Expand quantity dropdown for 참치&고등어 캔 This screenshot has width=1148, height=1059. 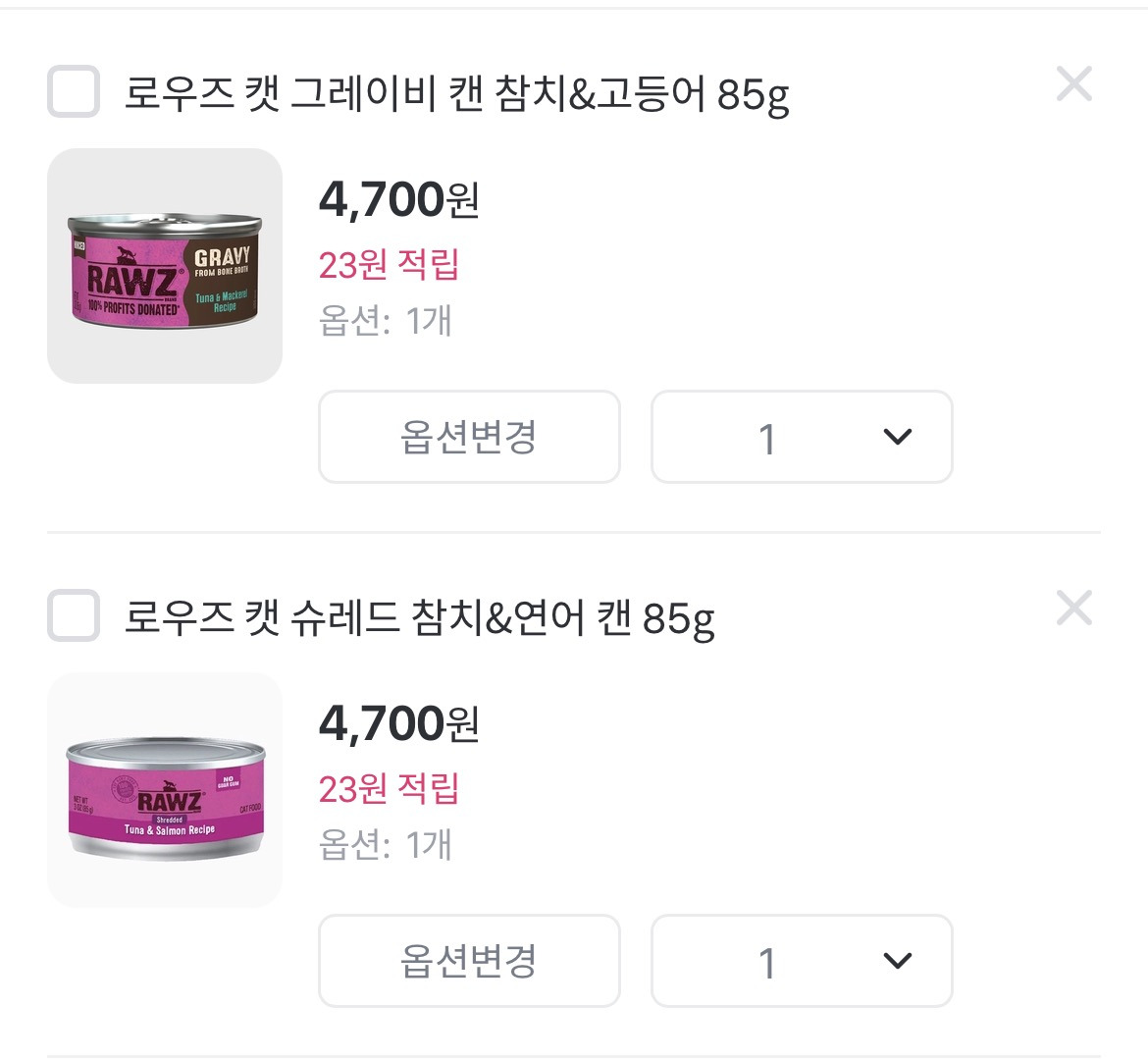coord(802,437)
